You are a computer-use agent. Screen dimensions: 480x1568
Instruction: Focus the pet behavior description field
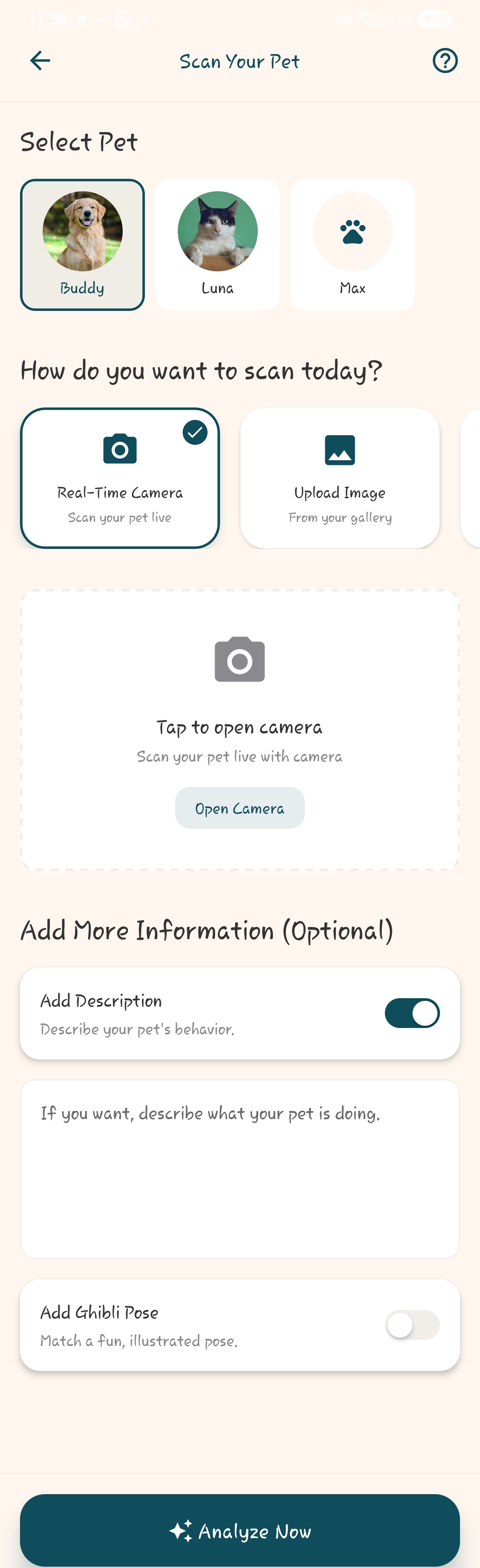click(240, 1169)
